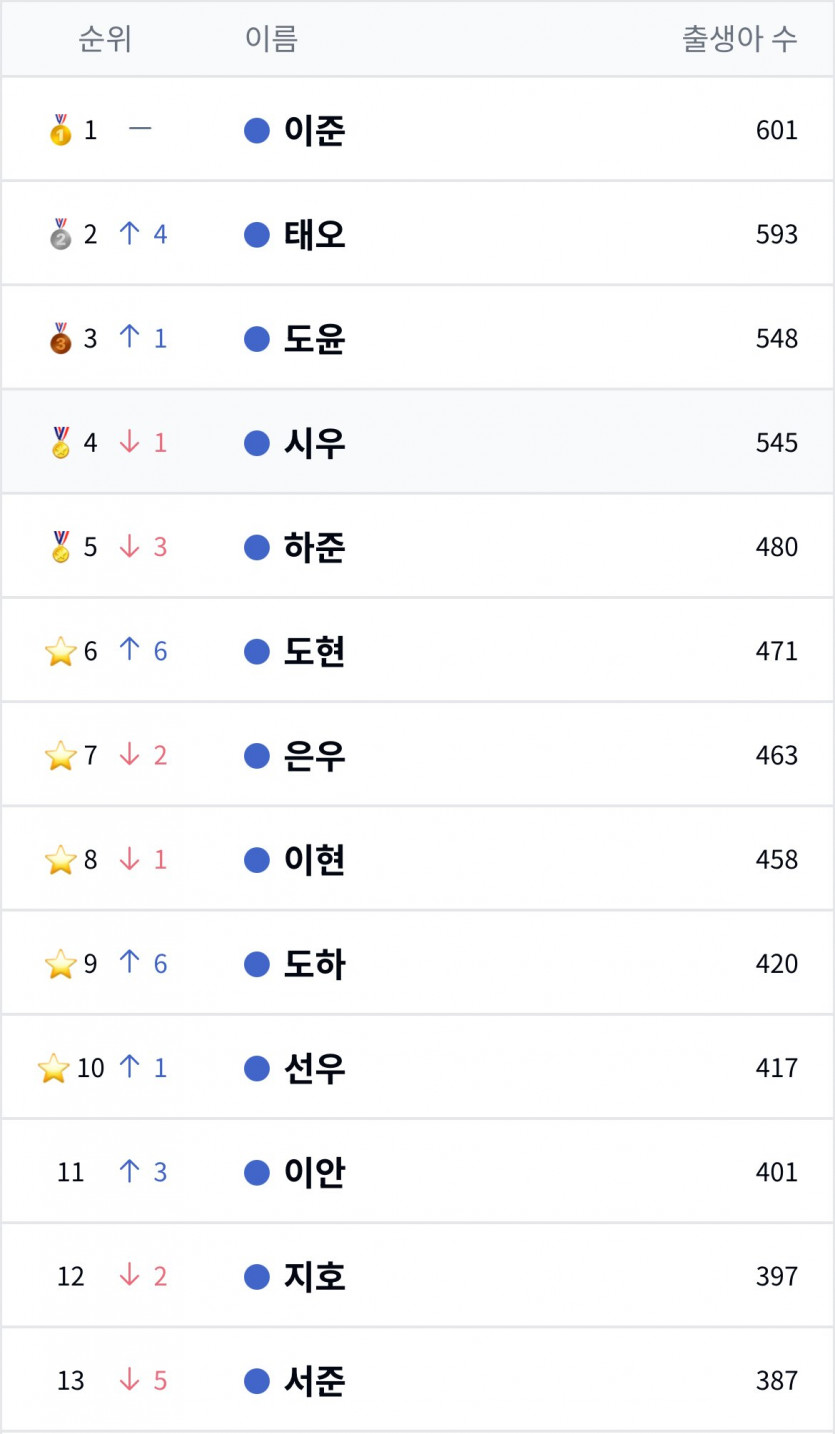Viewport: 835px width, 1434px height.
Task: Select the 지호 row
Action: pos(417,1276)
